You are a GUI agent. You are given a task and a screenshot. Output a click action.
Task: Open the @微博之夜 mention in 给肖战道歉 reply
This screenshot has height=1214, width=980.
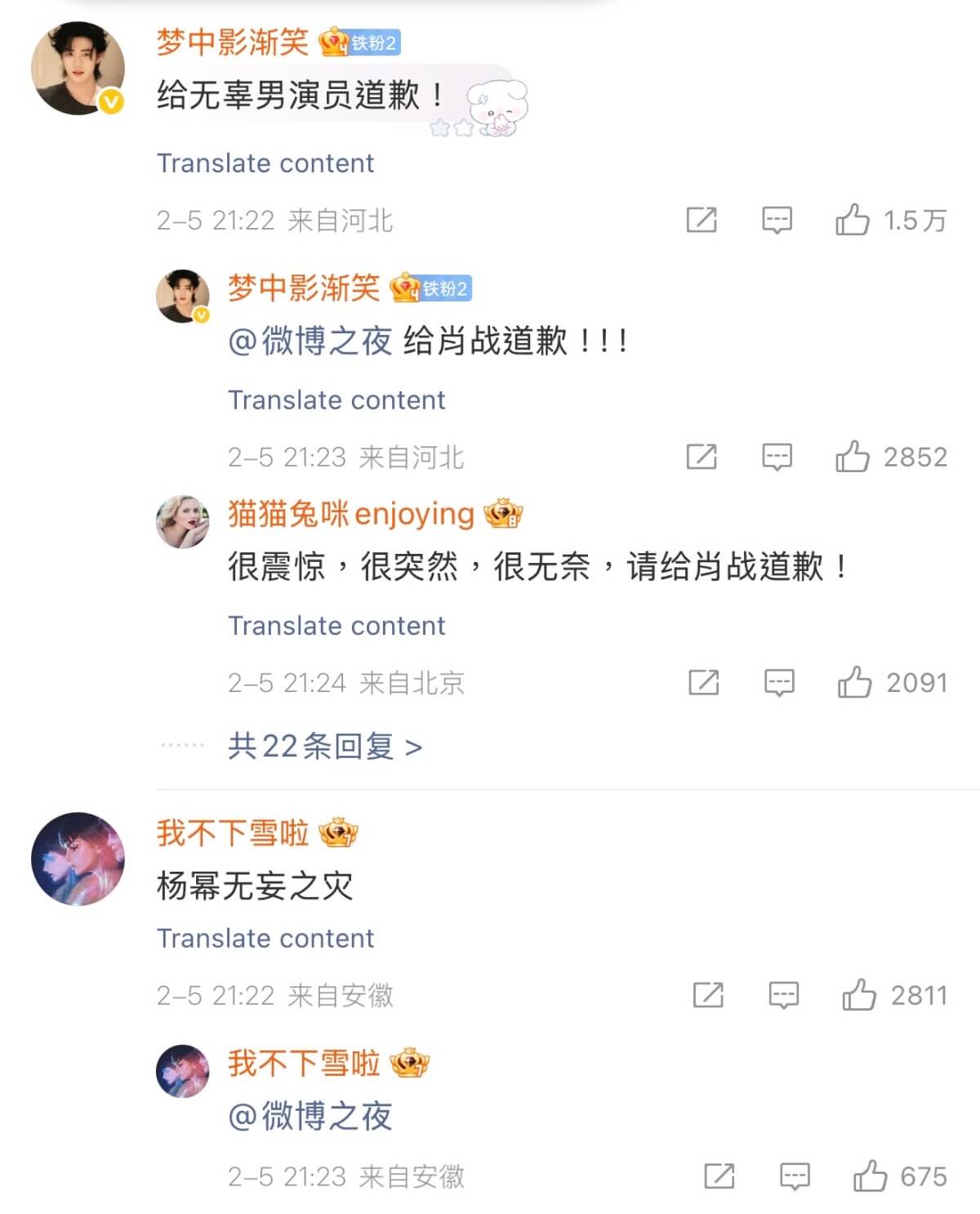click(310, 341)
